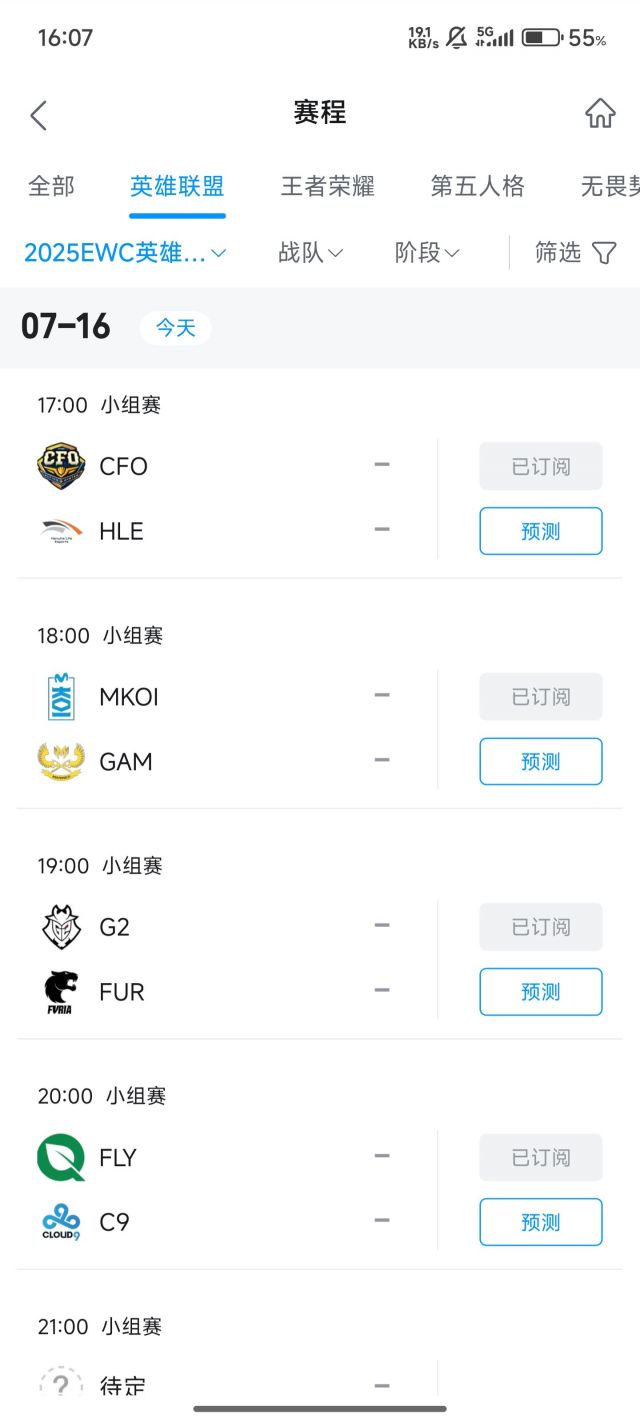Expand the 2025EWC英雄 tournament dropdown

[125, 253]
